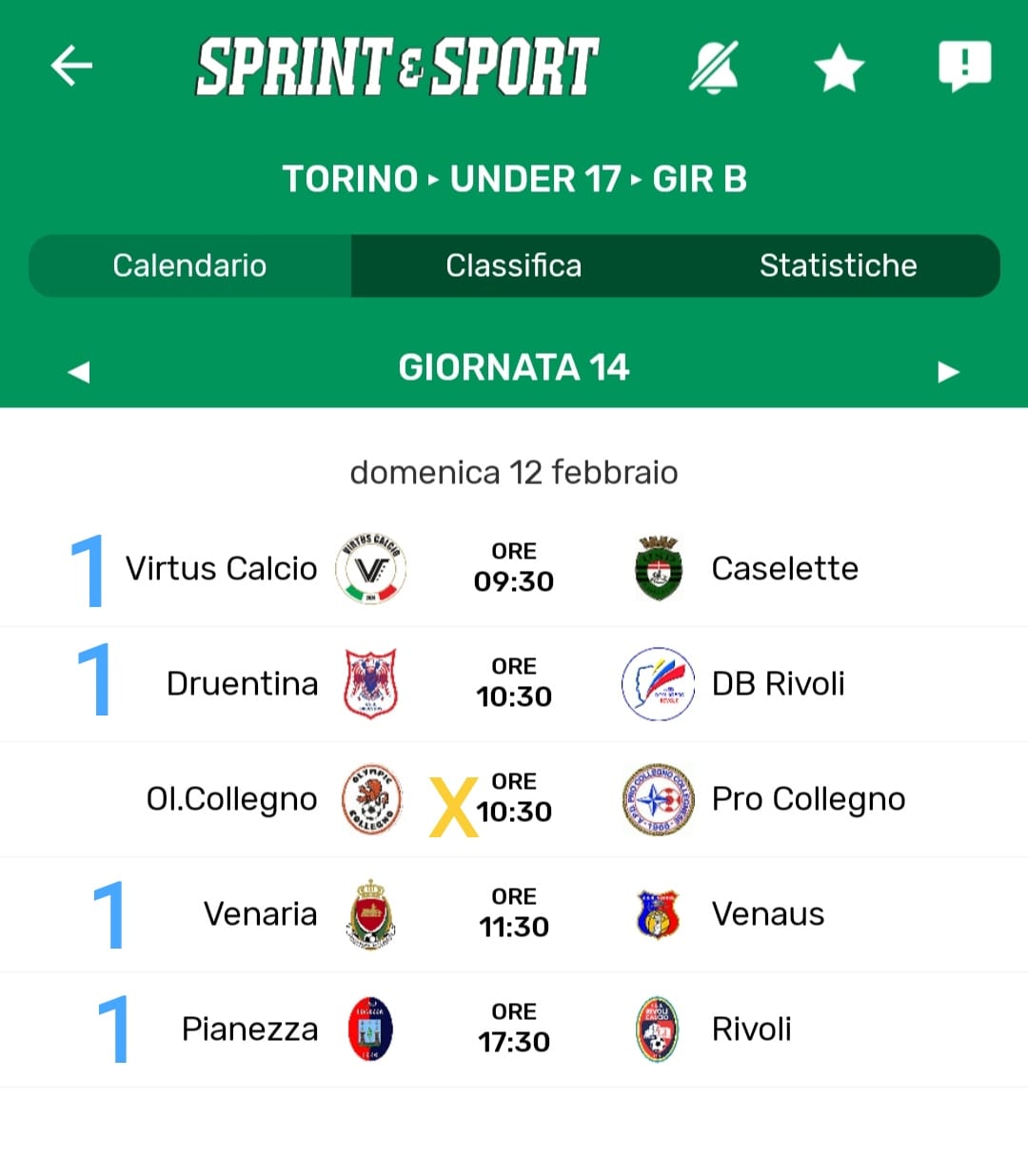Open the Venaria vs Venaus match
This screenshot has width=1028, height=1176.
pyautogui.click(x=514, y=913)
